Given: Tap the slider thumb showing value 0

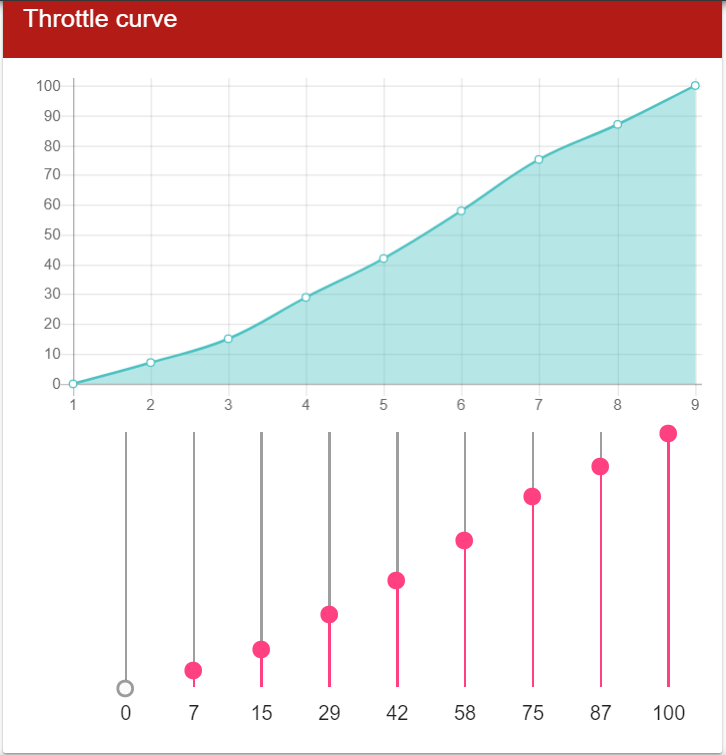Looking at the screenshot, I should tap(125, 688).
